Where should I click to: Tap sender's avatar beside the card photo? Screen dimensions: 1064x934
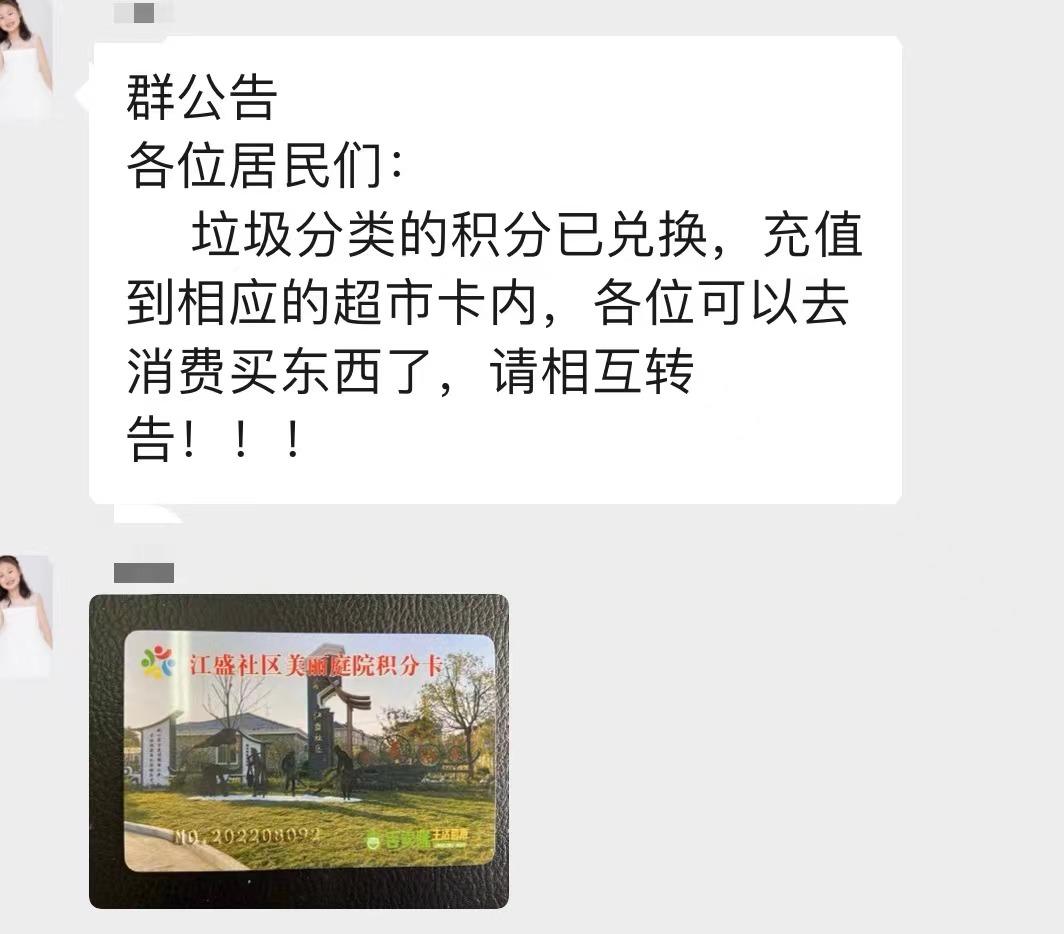tap(25, 615)
